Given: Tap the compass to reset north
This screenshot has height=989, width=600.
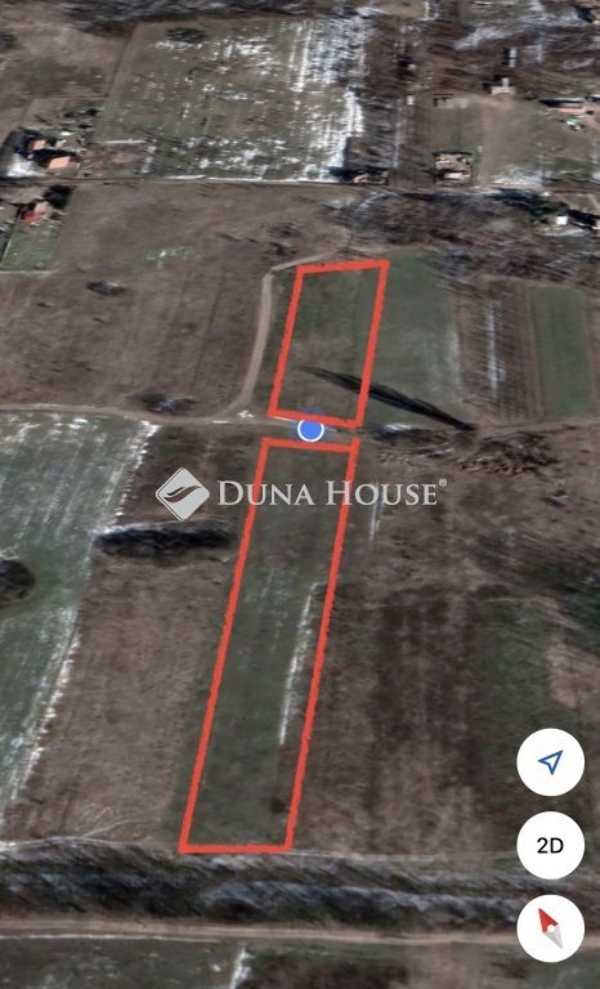Looking at the screenshot, I should [550, 928].
